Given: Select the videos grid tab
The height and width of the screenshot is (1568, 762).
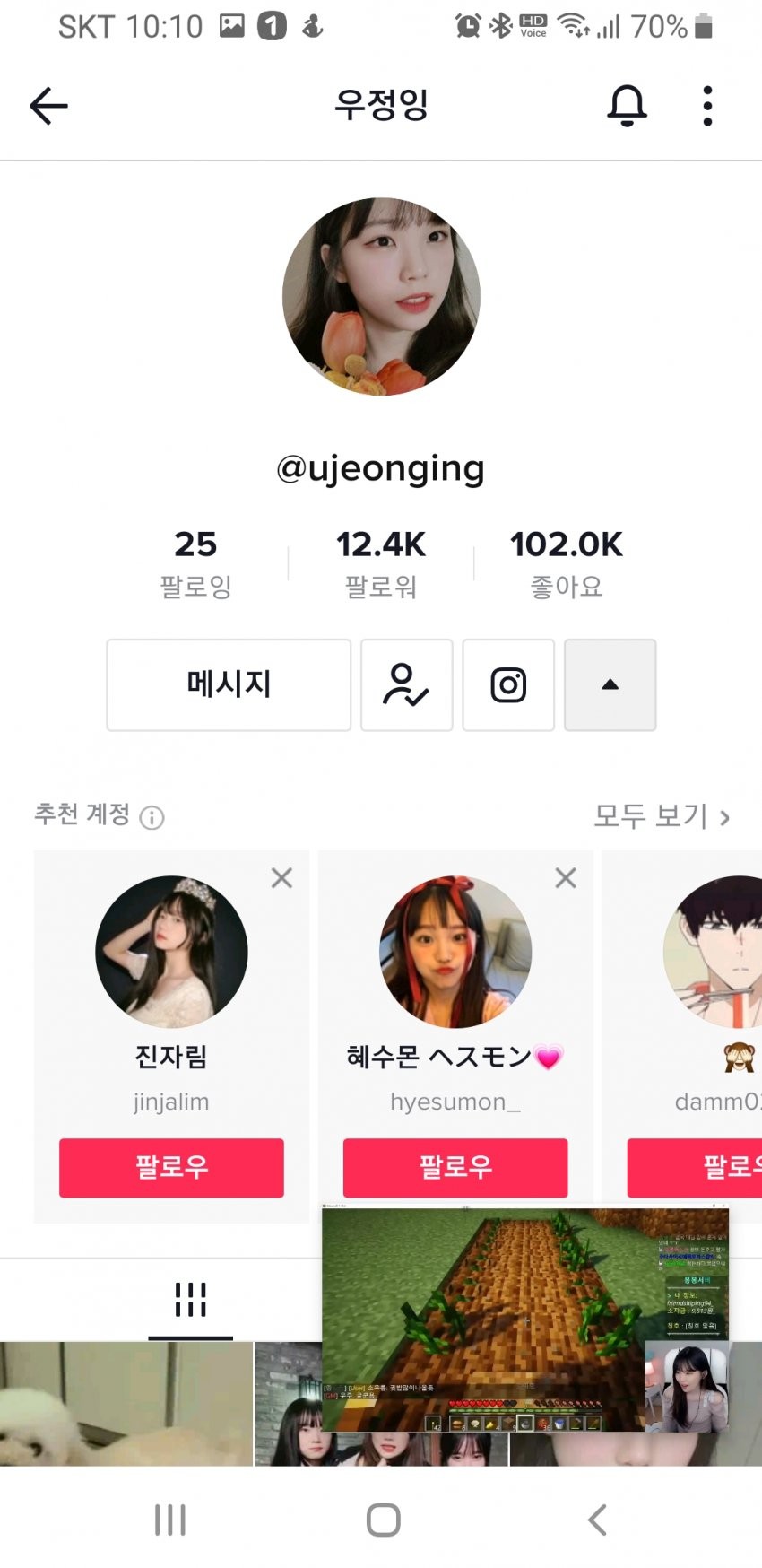Looking at the screenshot, I should pyautogui.click(x=190, y=1299).
